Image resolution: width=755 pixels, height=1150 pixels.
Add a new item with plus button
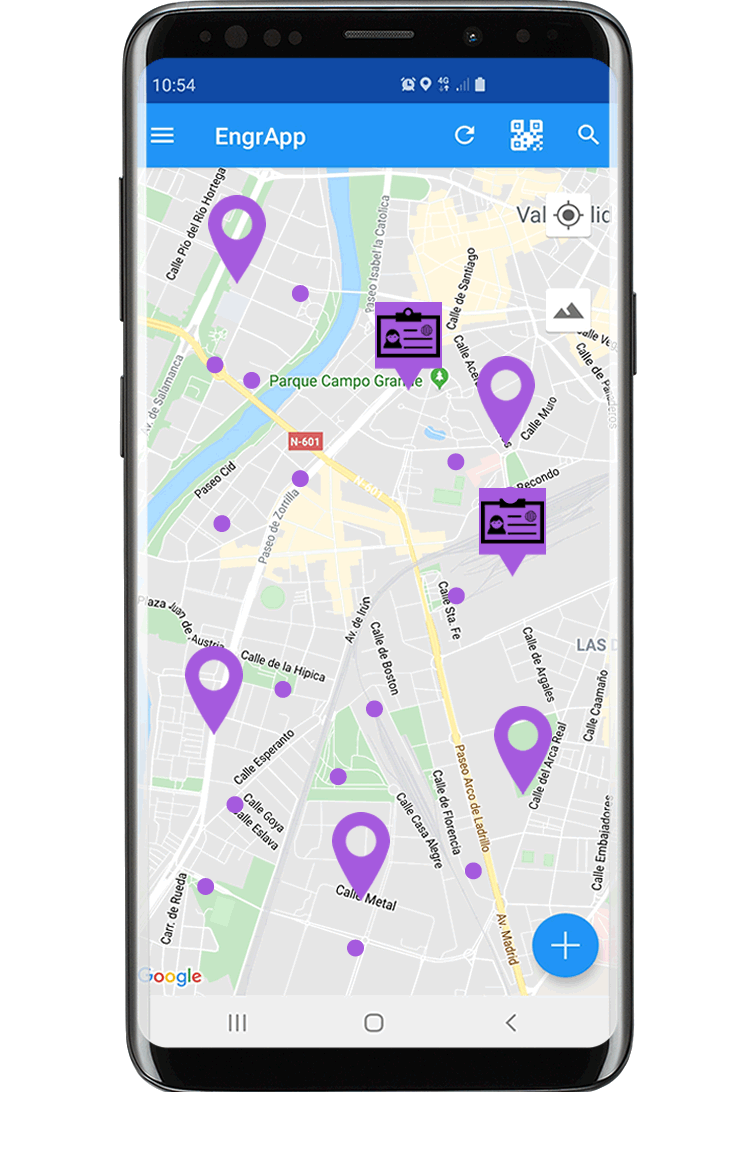[x=565, y=944]
